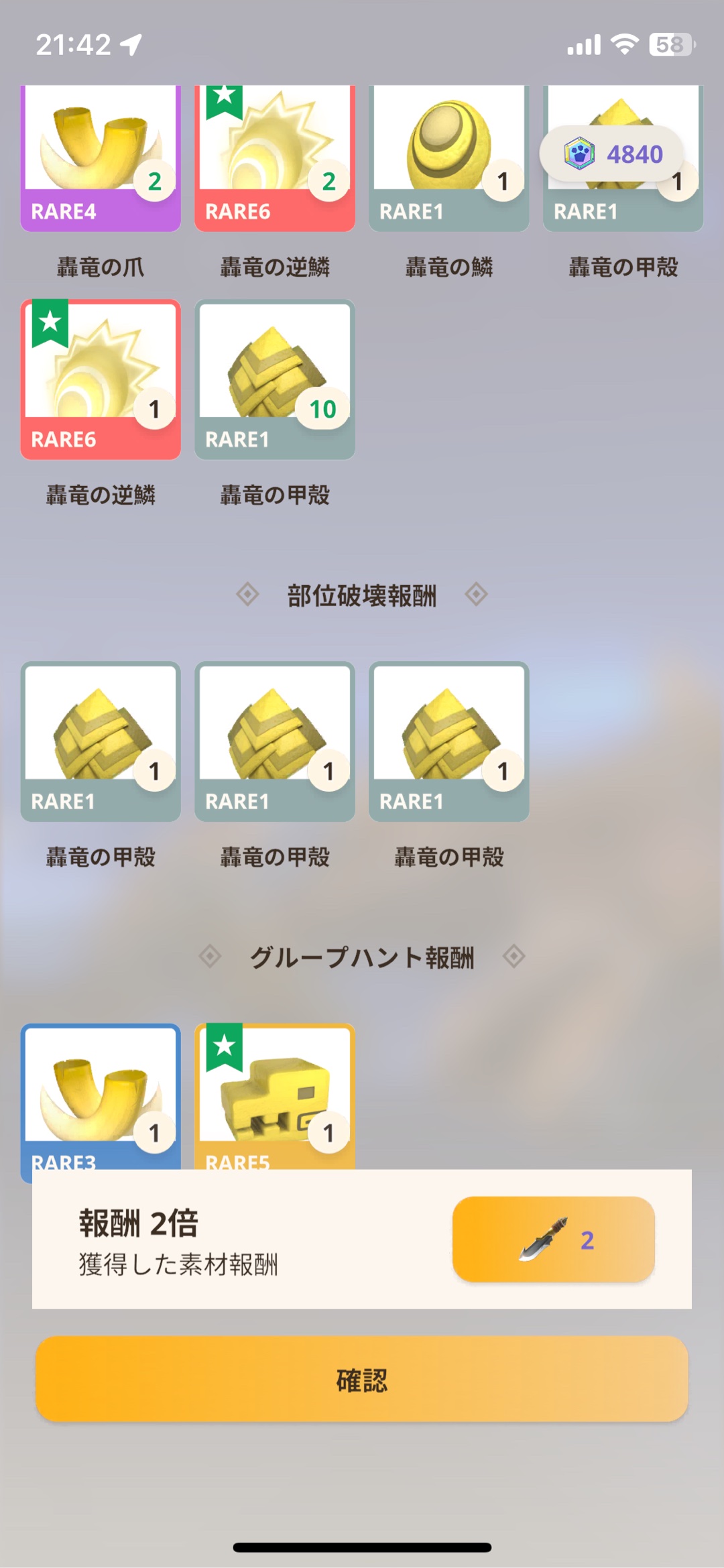Open the 4840 points badge
The height and width of the screenshot is (1568, 724).
(x=611, y=155)
